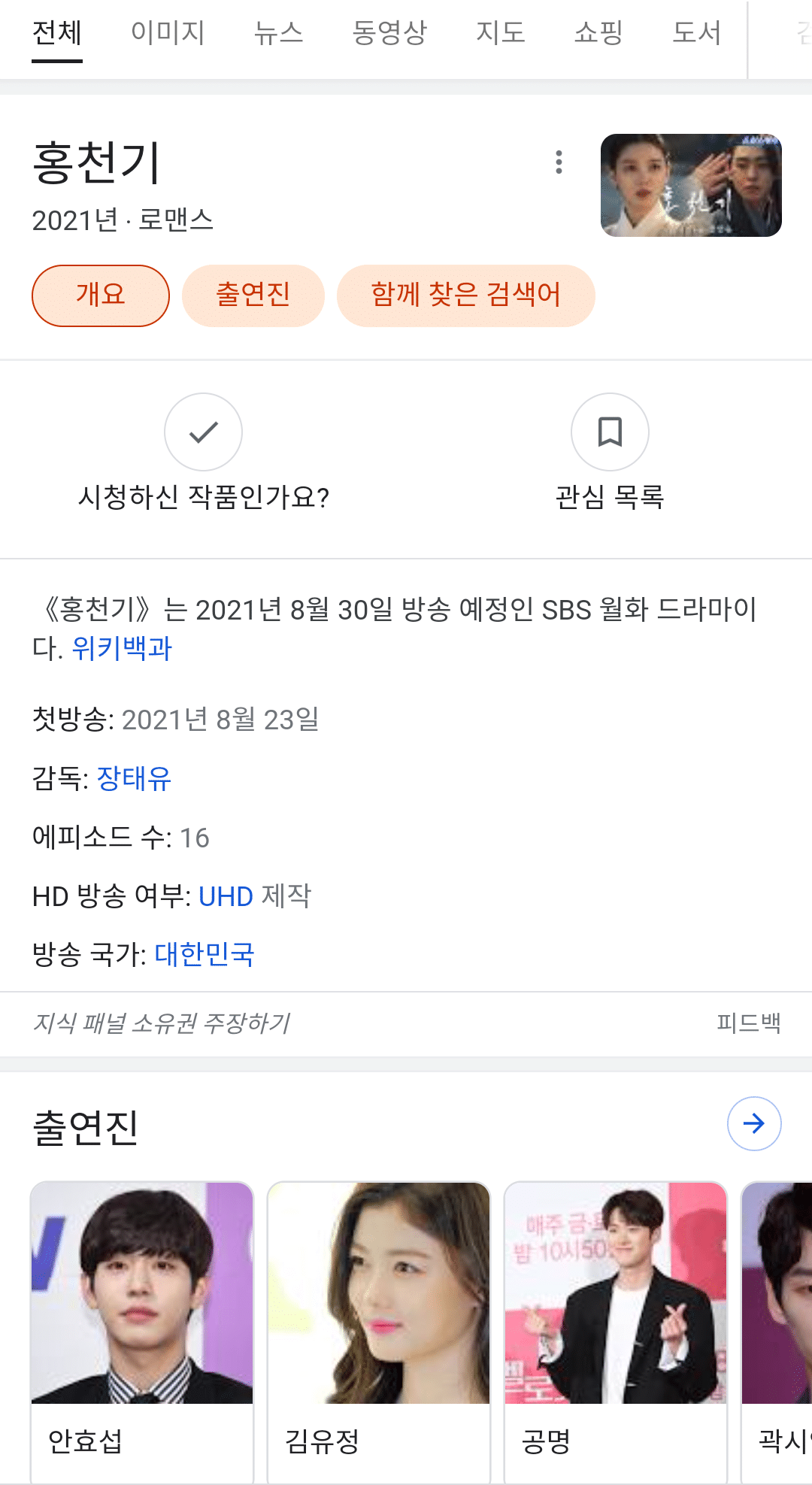812x1485 pixels.
Task: Switch to the 도서 tab
Action: click(697, 33)
